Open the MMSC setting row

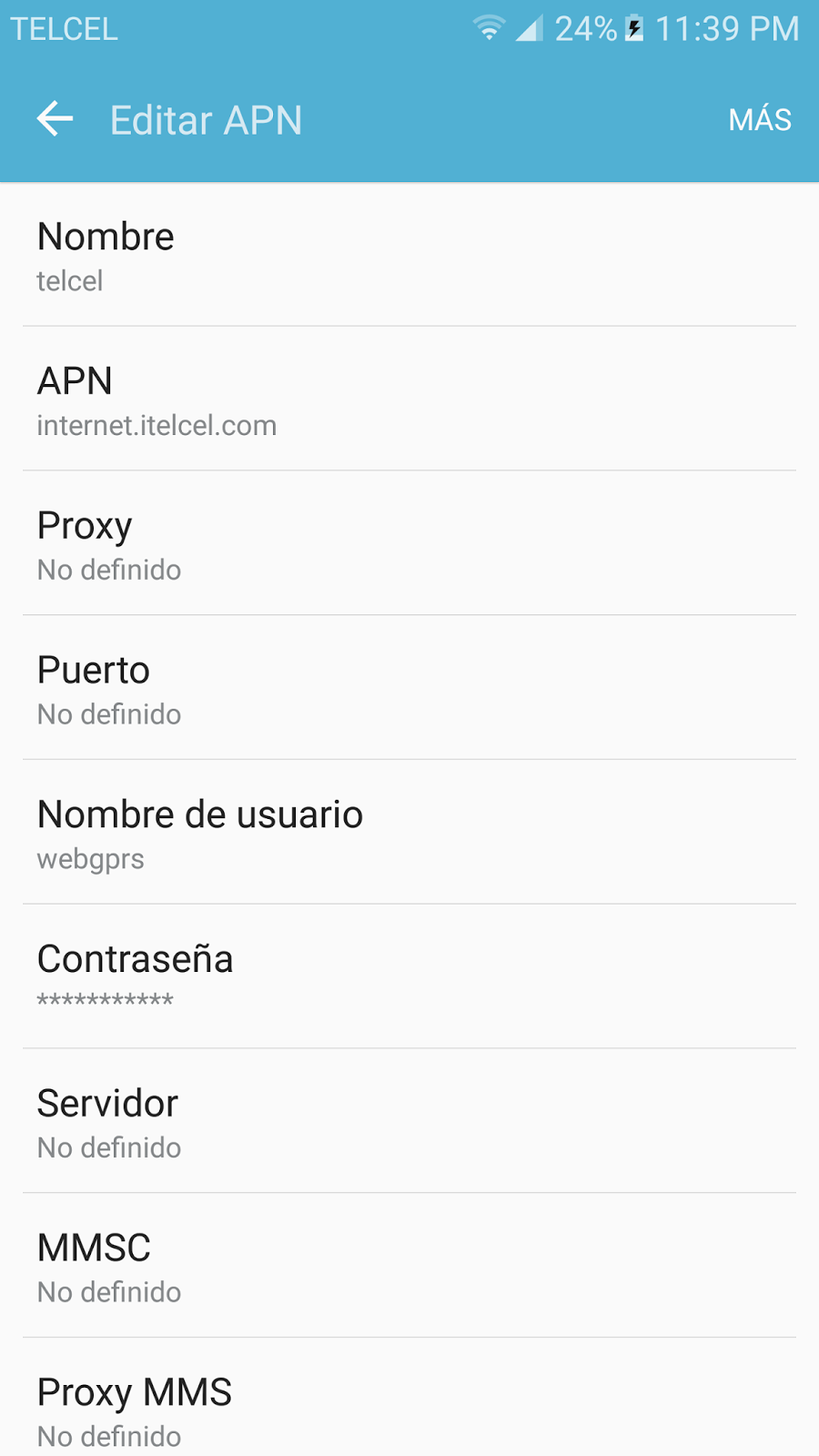tap(409, 1267)
